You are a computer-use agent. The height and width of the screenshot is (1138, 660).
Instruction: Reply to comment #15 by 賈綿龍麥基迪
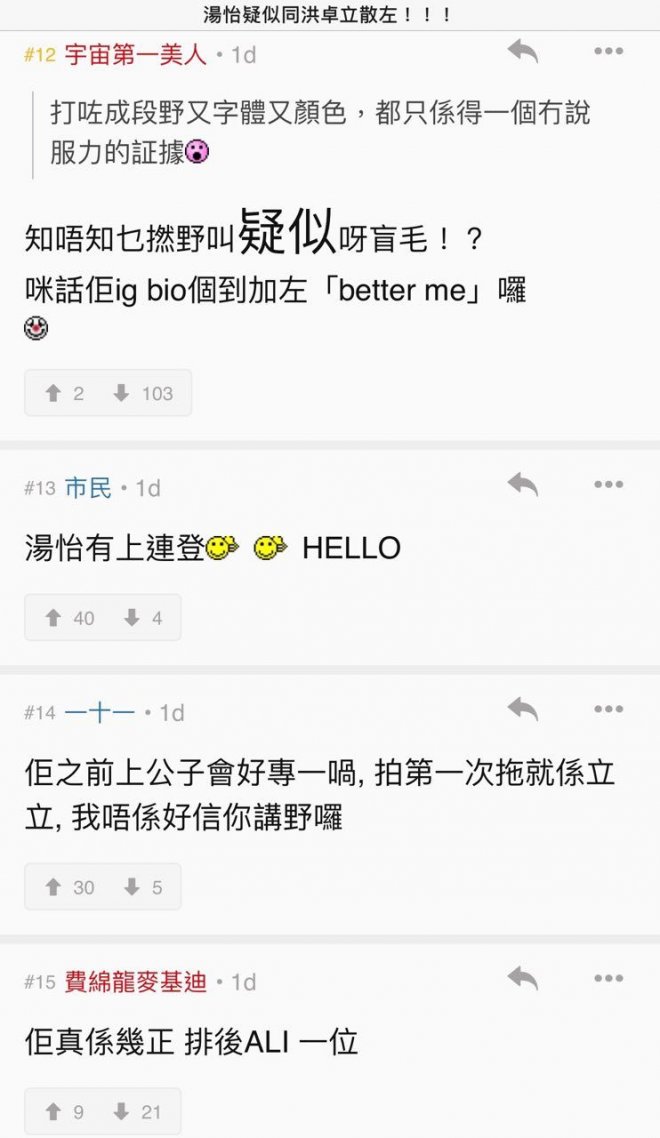point(522,978)
